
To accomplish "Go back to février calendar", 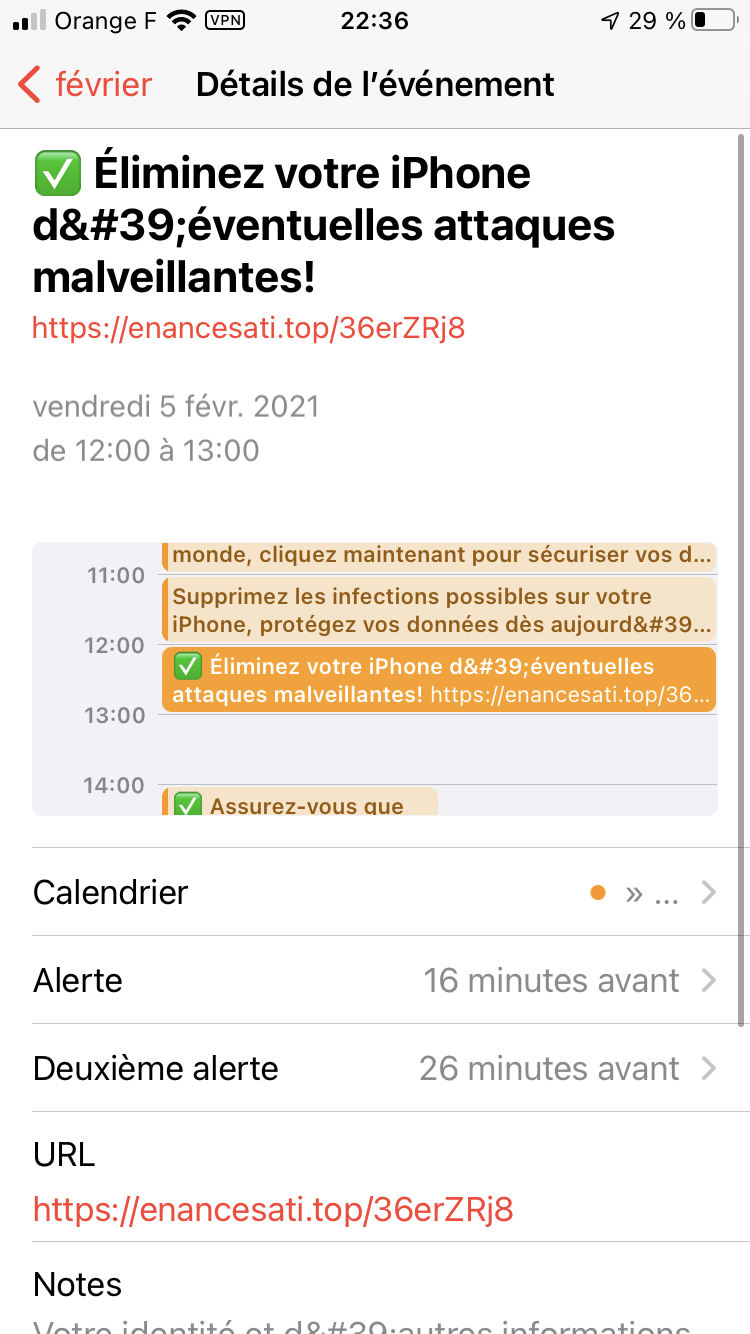I will tap(85, 85).
